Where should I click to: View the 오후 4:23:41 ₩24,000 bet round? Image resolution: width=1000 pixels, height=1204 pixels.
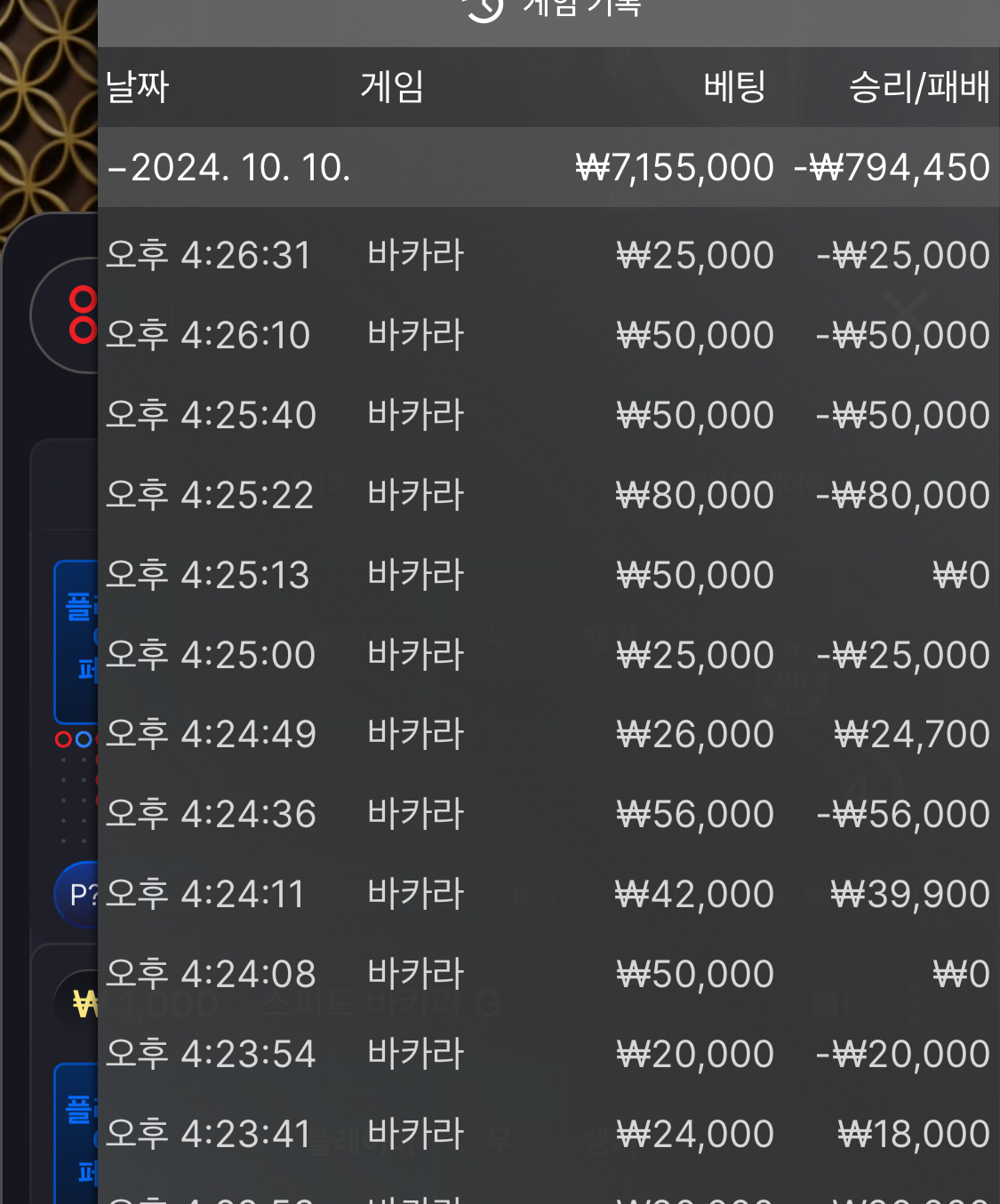[x=548, y=1134]
